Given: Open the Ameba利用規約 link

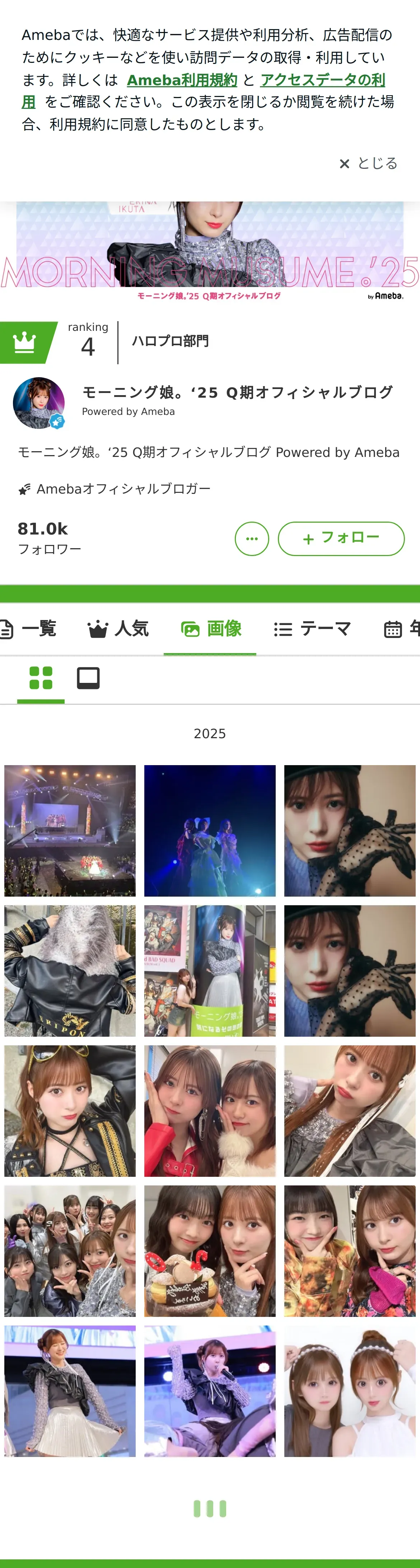Looking at the screenshot, I should [x=181, y=80].
